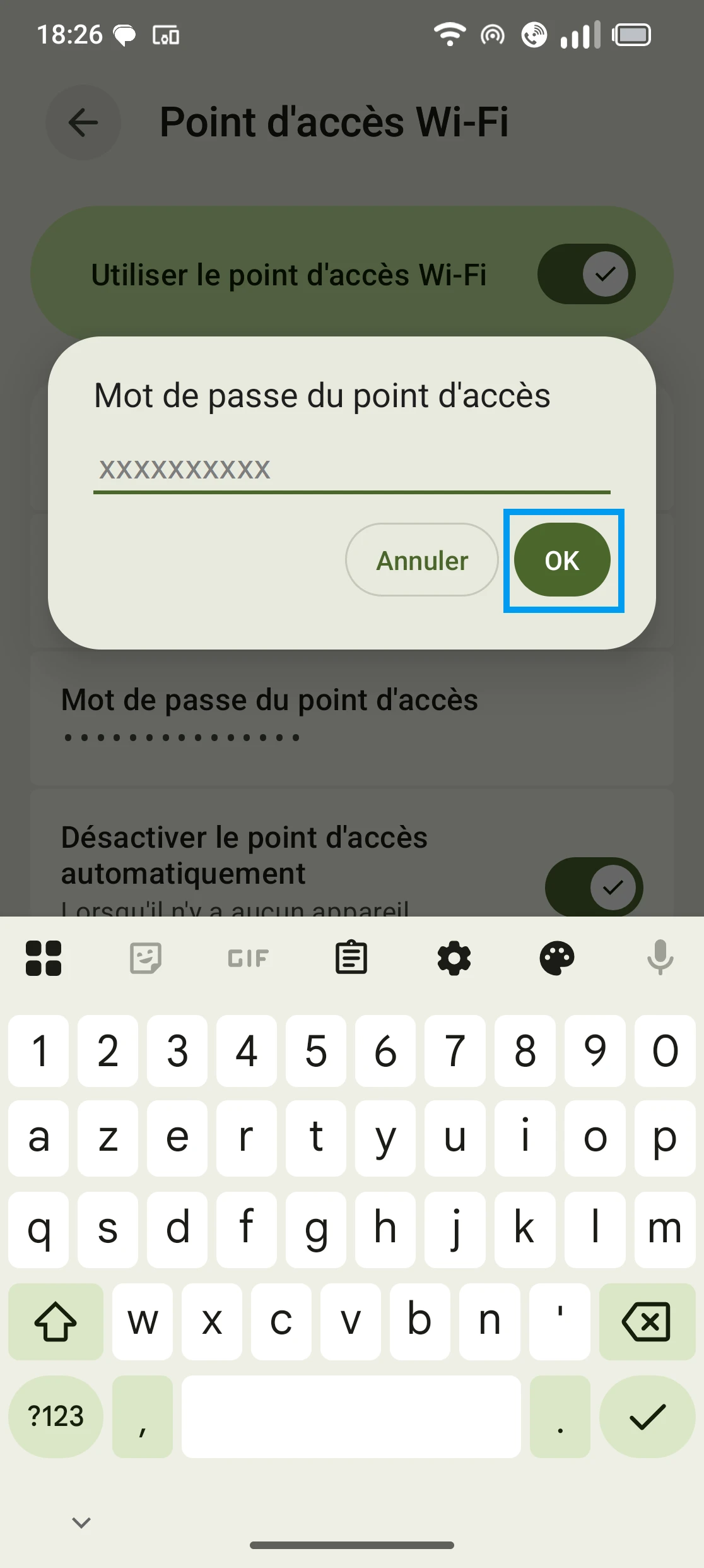
Task: Tap the backspace key
Action: 647,1321
